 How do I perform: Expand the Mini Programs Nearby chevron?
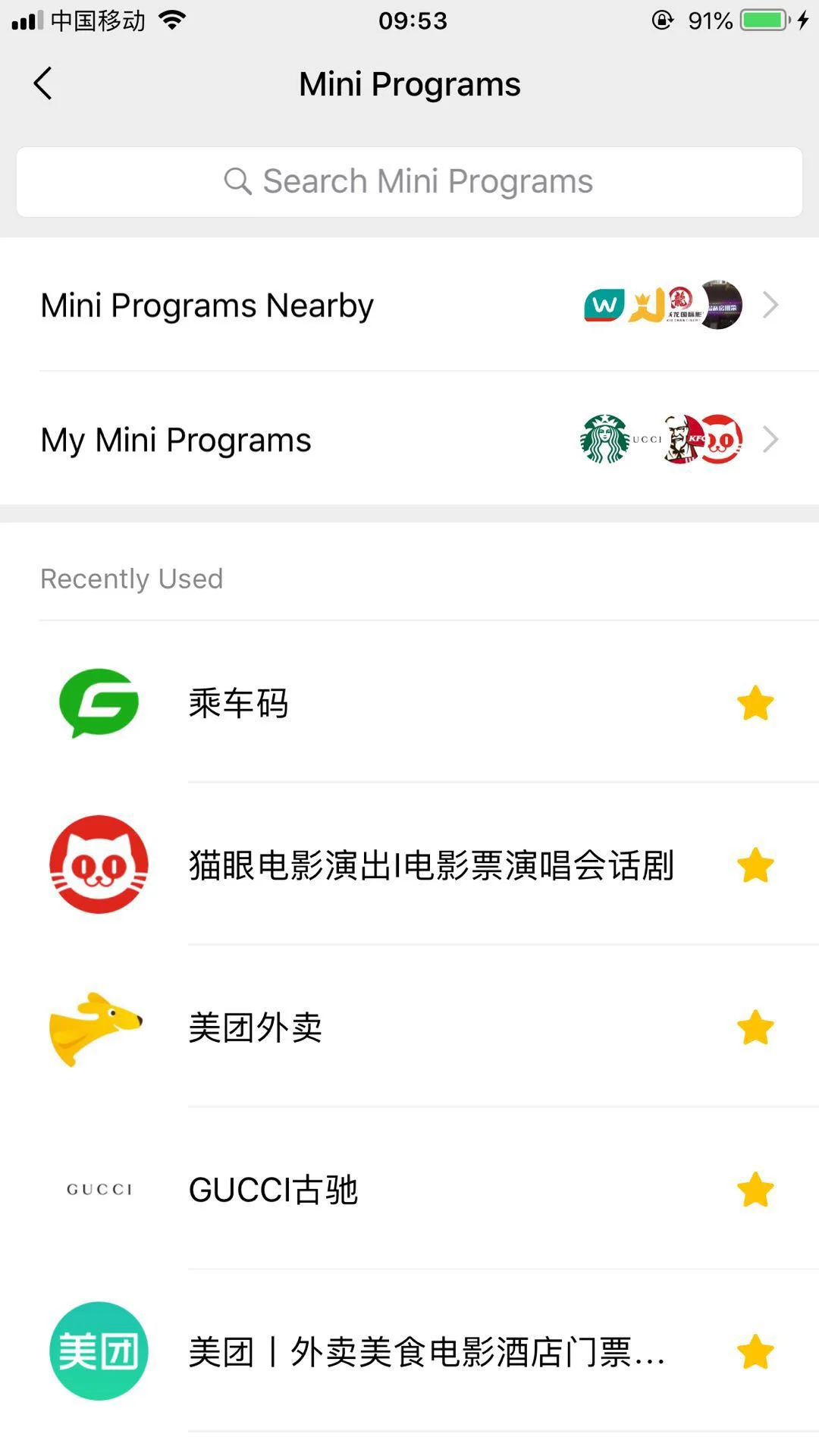tap(770, 305)
